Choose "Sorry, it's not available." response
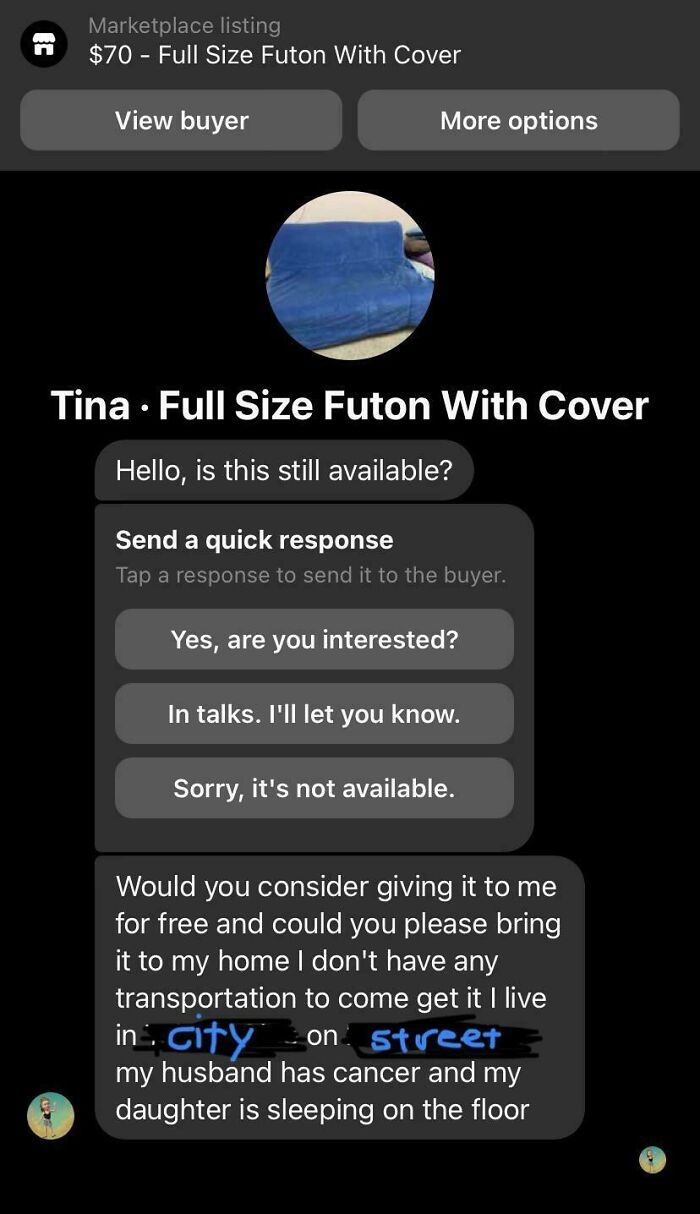Screen dimensions: 700x1214 point(314,788)
